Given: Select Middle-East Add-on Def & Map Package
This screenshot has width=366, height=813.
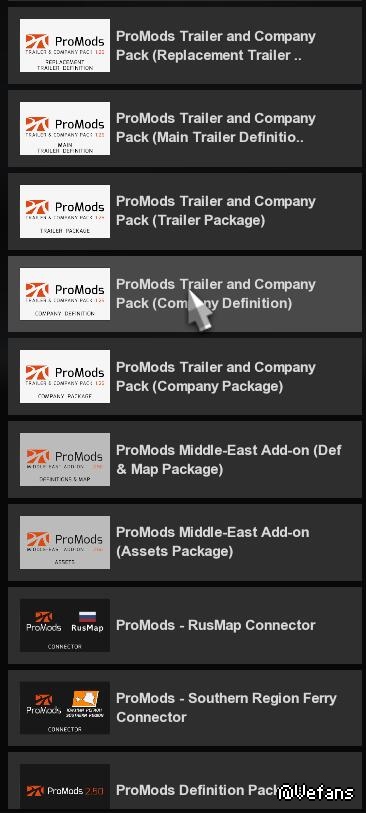Looking at the screenshot, I should point(185,459).
